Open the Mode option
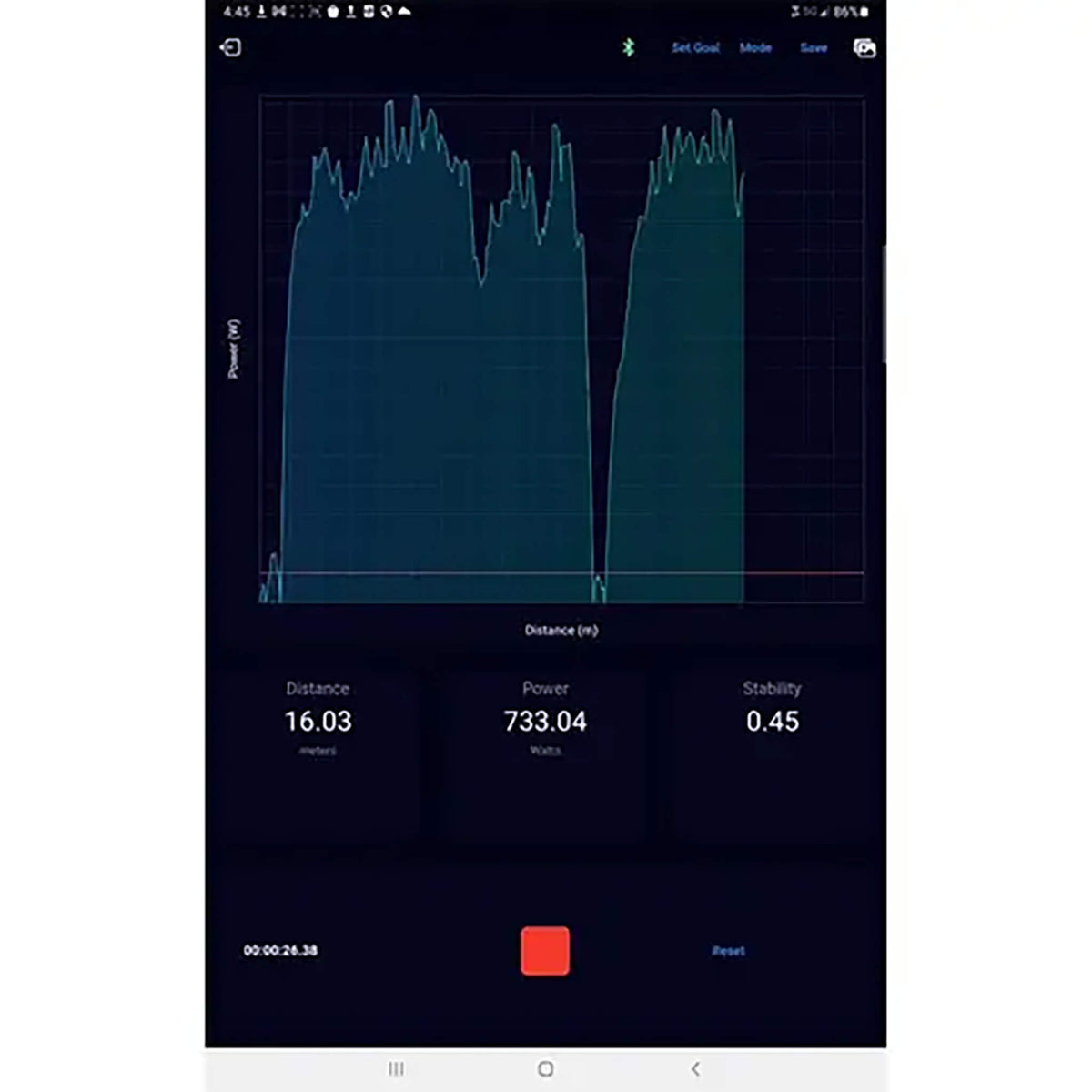The width and height of the screenshot is (1092, 1092). [x=755, y=47]
